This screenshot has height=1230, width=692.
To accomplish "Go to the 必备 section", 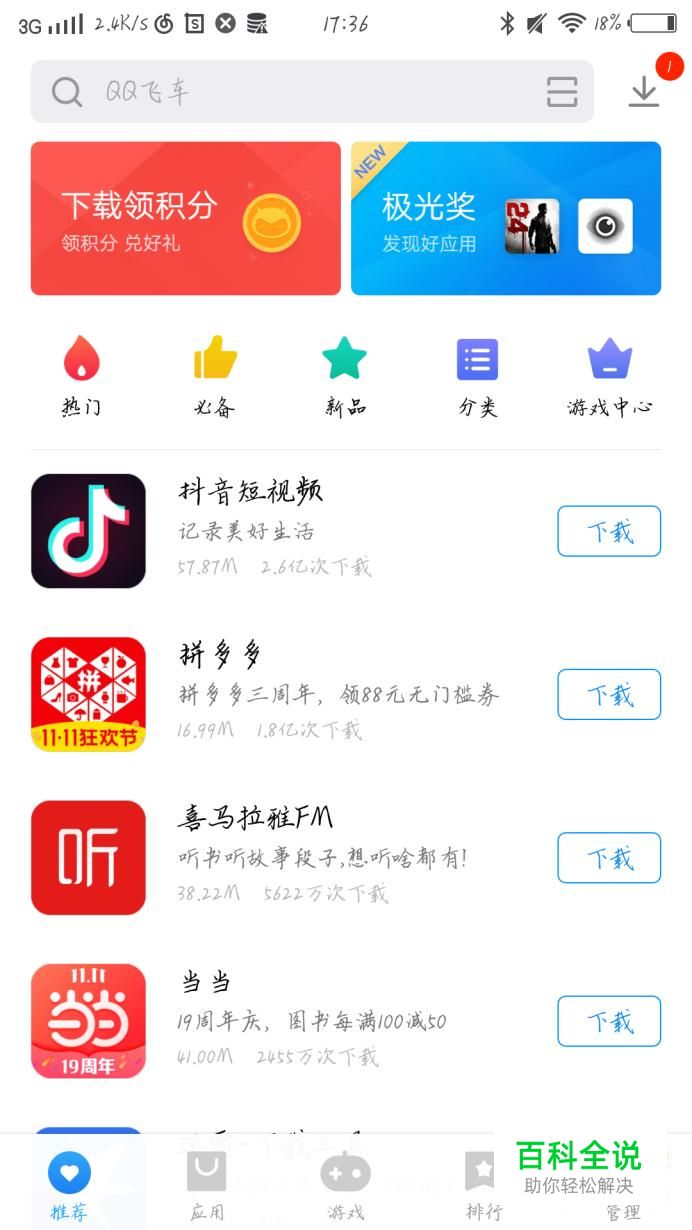I will click(x=214, y=375).
